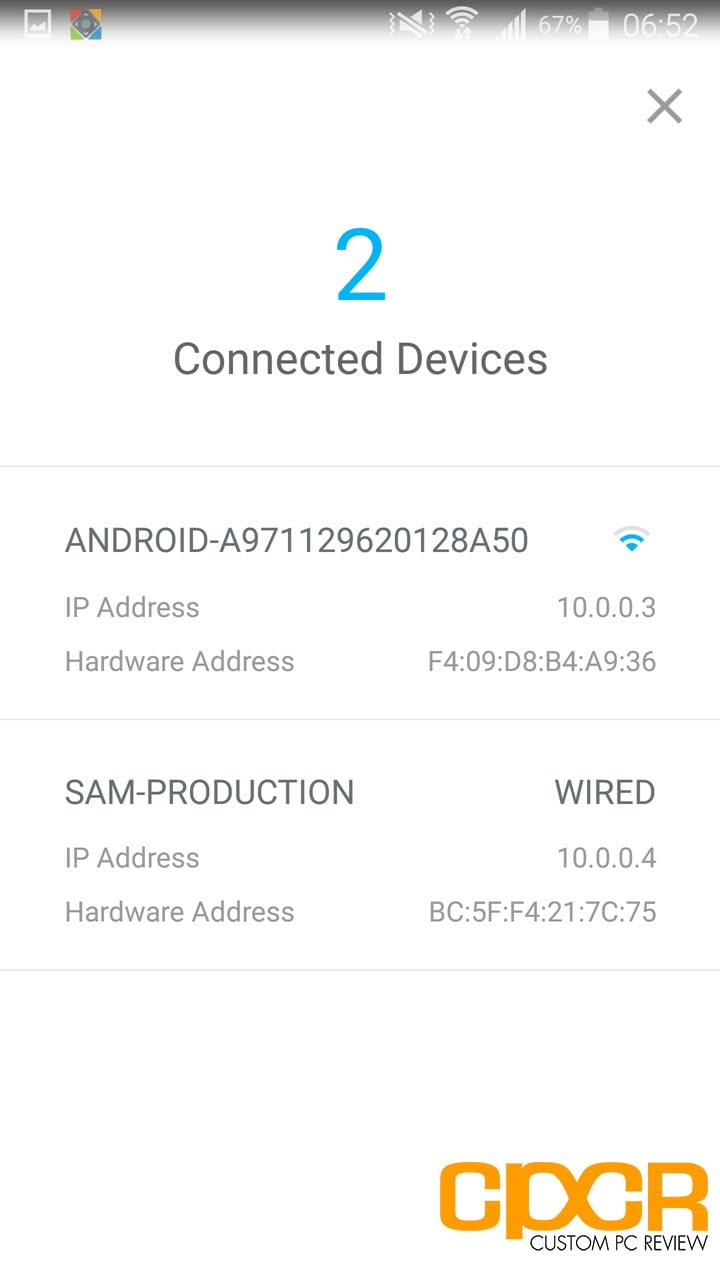Open the ANDROID-A971129620128A50 device entry
The image size is (720, 1280).
pyautogui.click(x=360, y=593)
